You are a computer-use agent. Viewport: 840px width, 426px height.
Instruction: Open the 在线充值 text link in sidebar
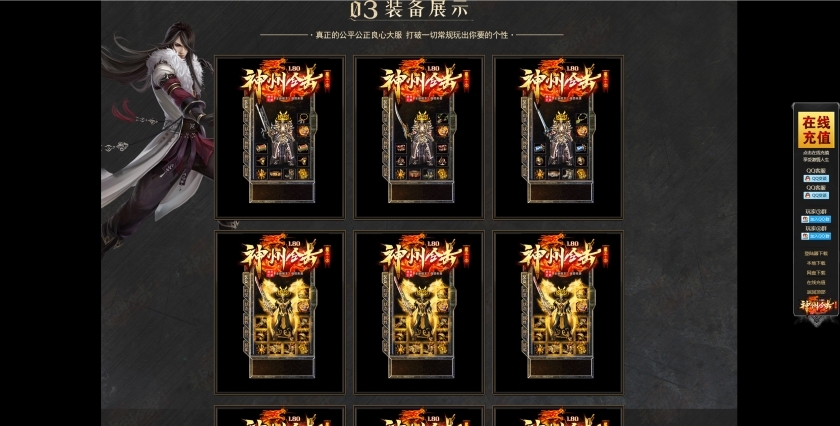click(x=816, y=282)
